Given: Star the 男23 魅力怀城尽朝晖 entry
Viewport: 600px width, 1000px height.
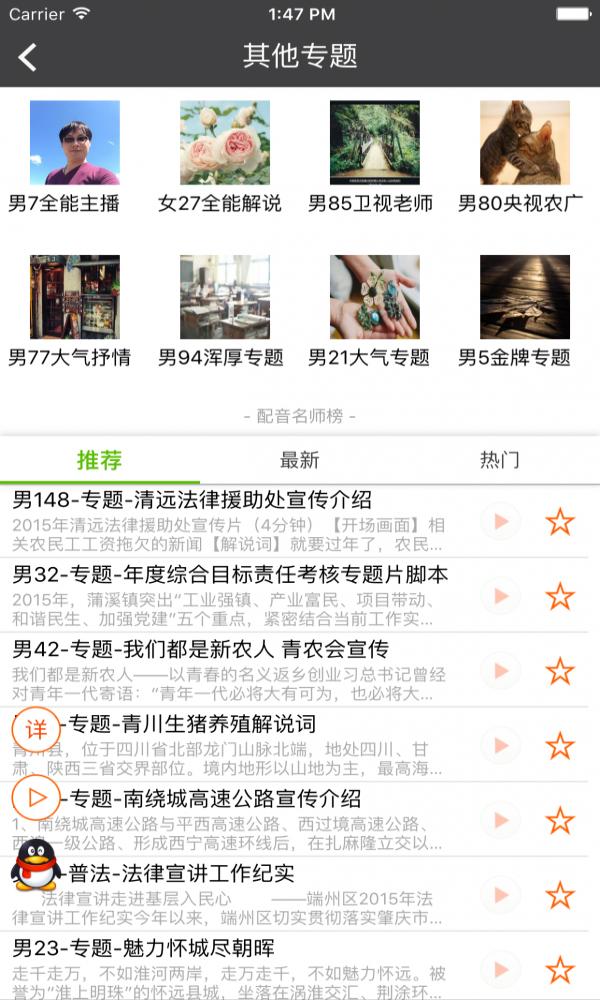Looking at the screenshot, I should coord(560,969).
